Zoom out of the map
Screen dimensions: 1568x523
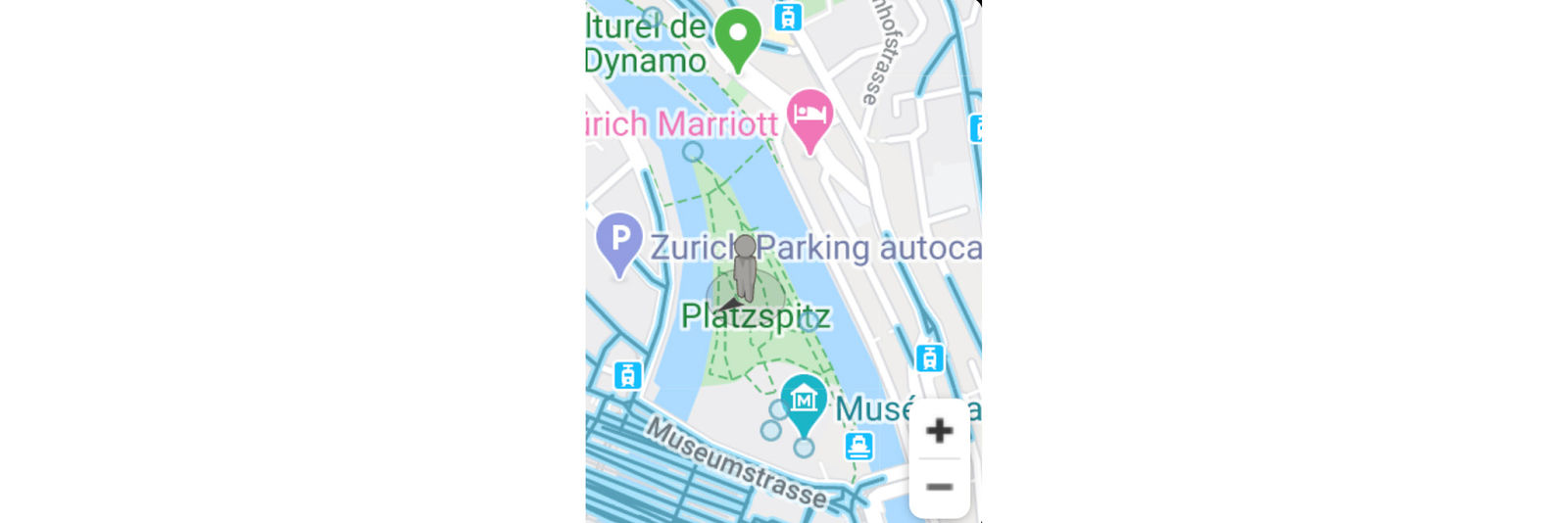tap(939, 487)
